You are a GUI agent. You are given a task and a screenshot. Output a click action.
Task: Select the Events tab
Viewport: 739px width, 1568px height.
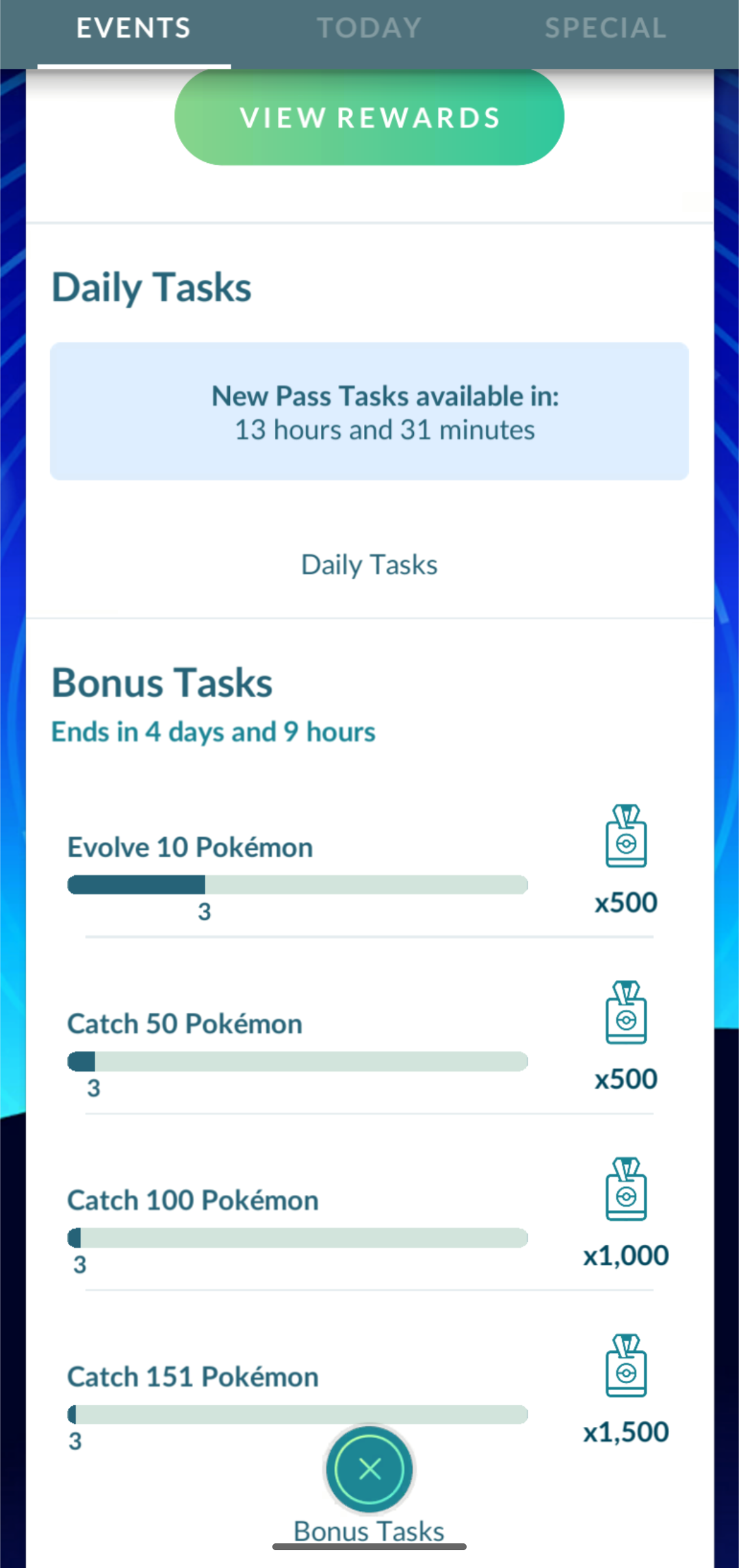pyautogui.click(x=134, y=28)
